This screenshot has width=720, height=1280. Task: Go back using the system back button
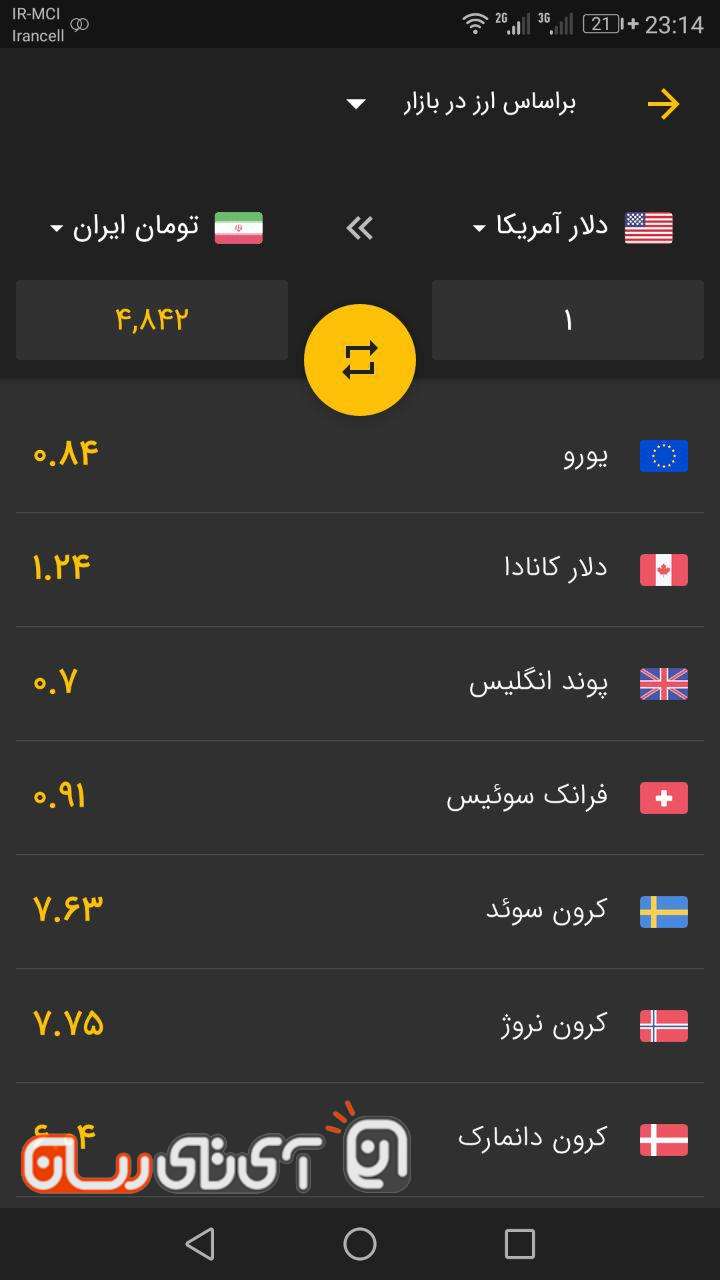[200, 1244]
